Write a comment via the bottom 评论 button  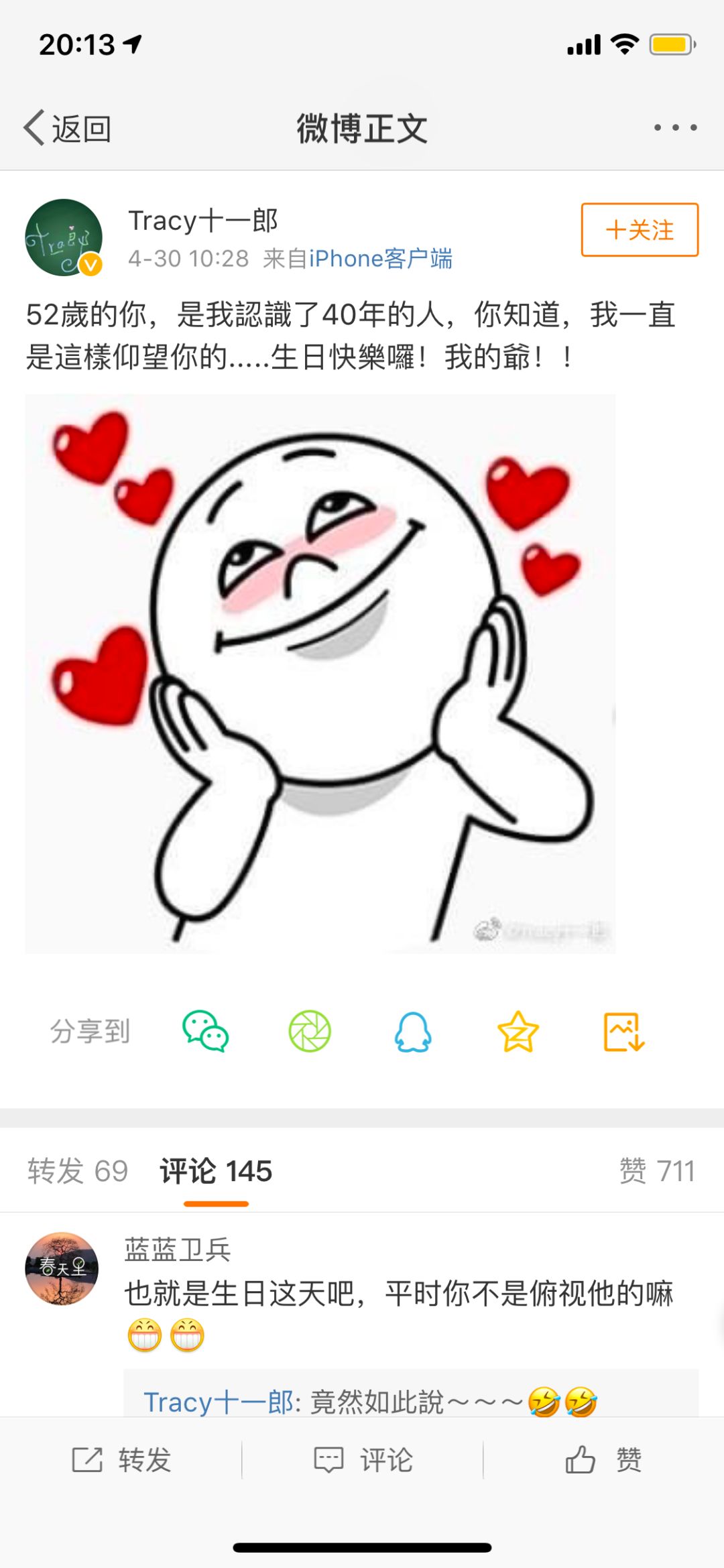pyautogui.click(x=363, y=1459)
